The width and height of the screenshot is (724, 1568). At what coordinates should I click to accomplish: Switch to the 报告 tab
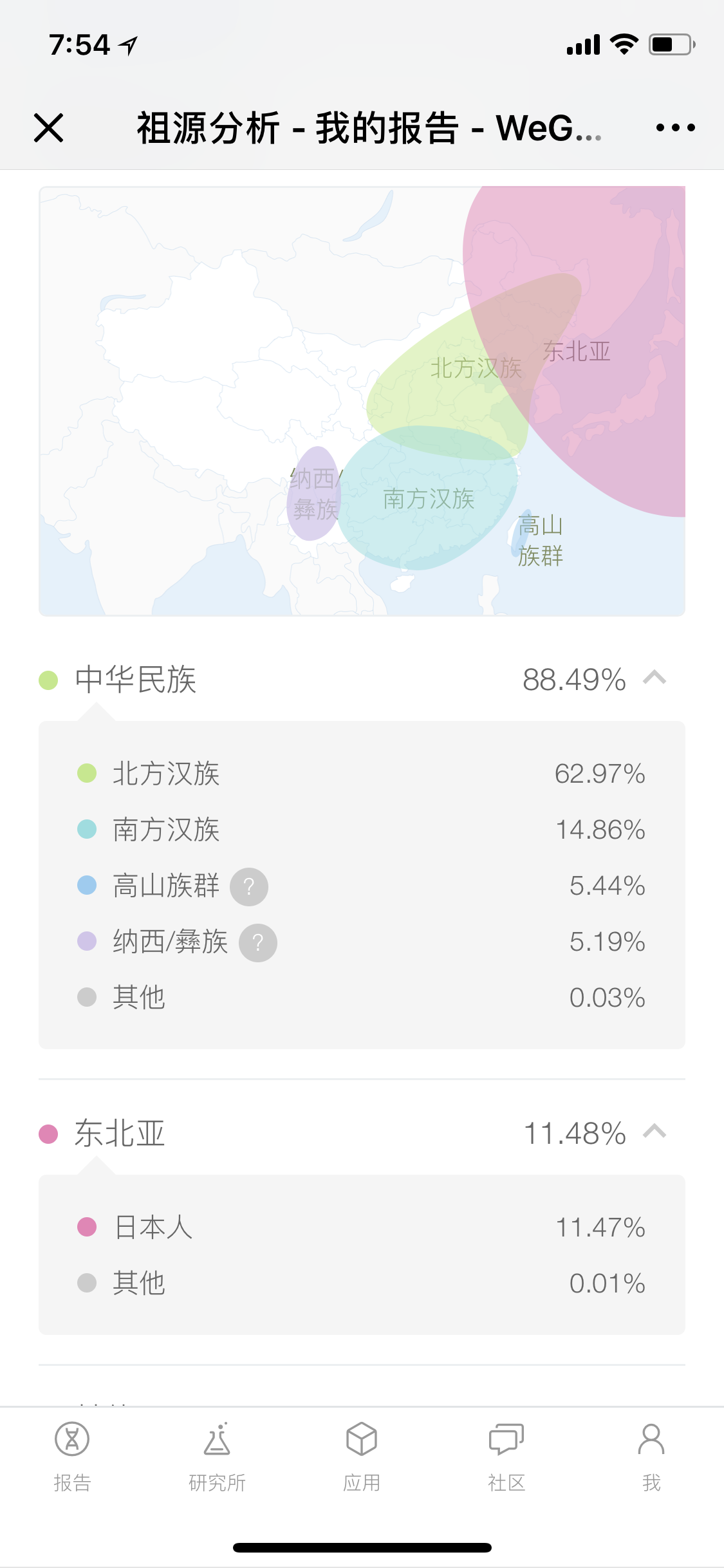[72, 1457]
